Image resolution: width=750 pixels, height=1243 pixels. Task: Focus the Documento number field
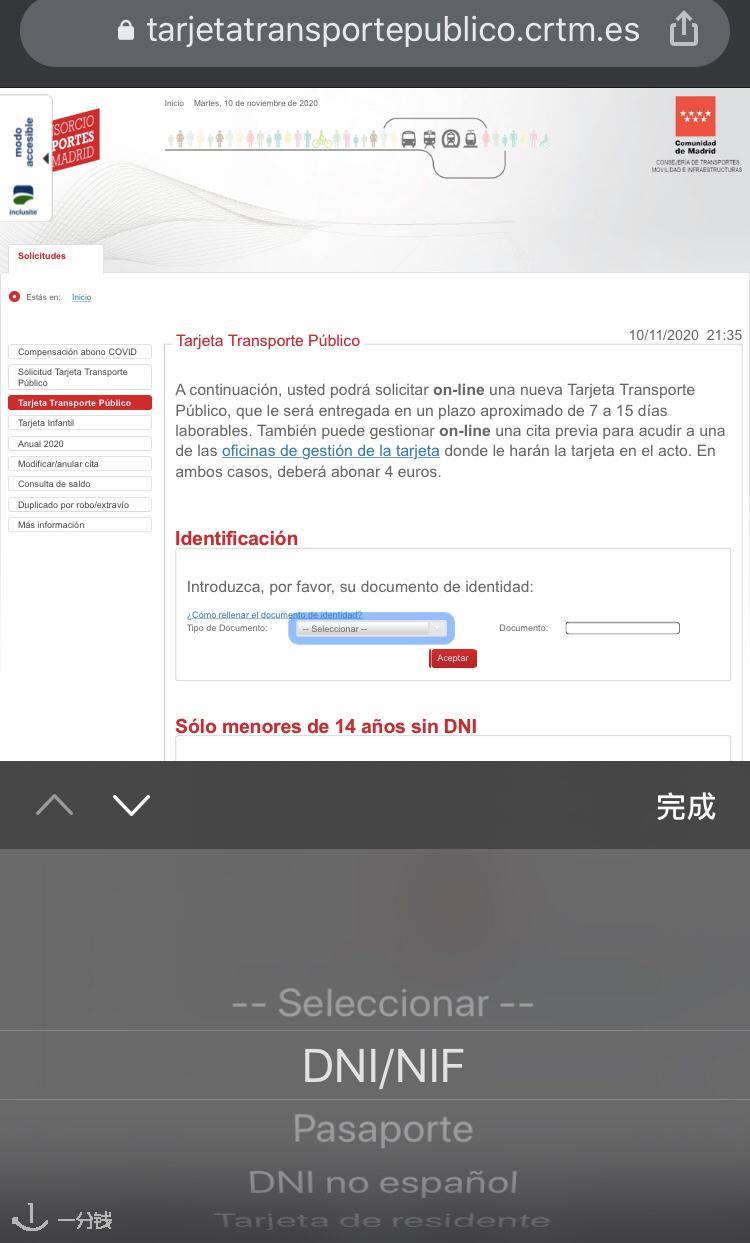[622, 628]
